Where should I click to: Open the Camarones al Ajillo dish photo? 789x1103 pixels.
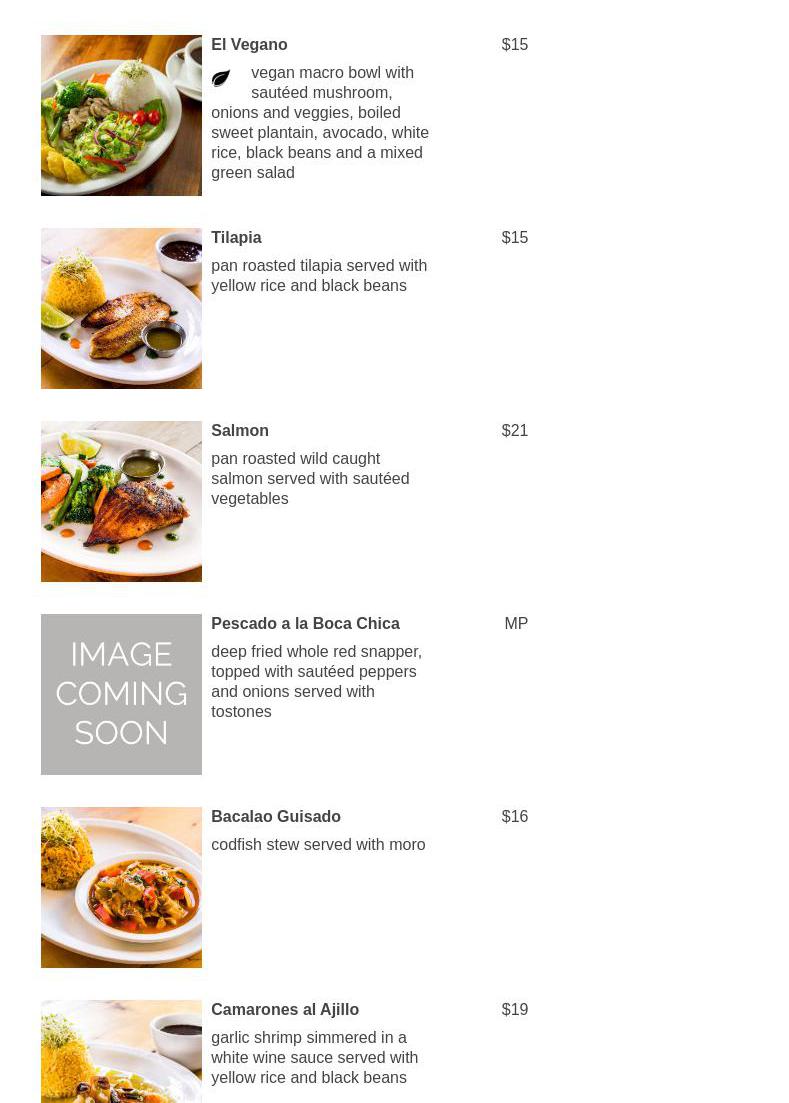click(121, 1052)
